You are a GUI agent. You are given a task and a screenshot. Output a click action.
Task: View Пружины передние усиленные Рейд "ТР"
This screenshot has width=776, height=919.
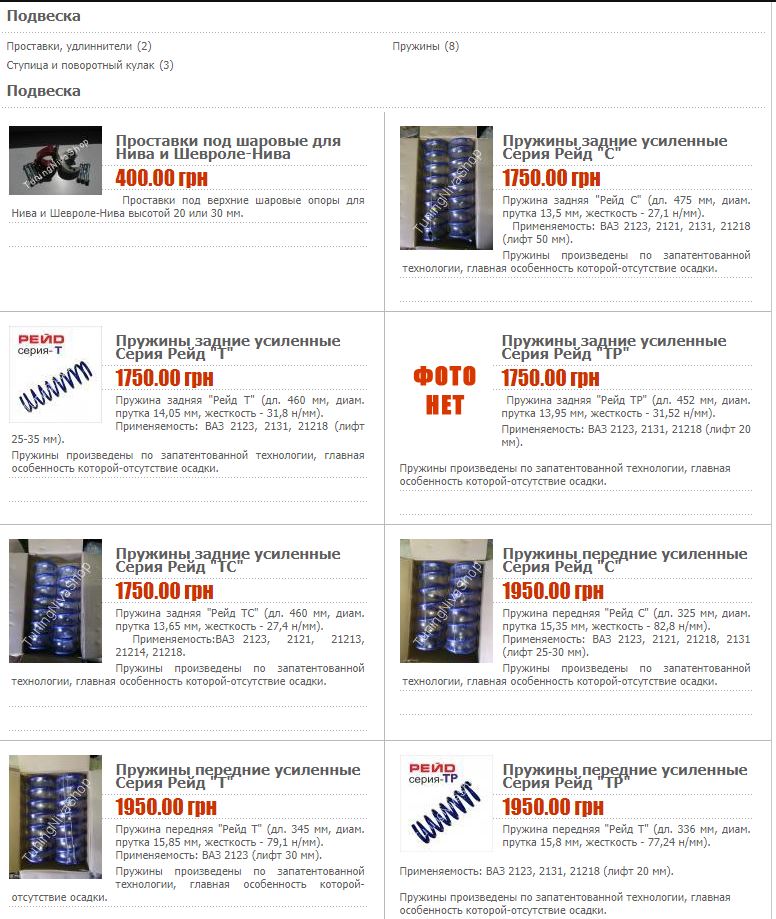[624, 776]
